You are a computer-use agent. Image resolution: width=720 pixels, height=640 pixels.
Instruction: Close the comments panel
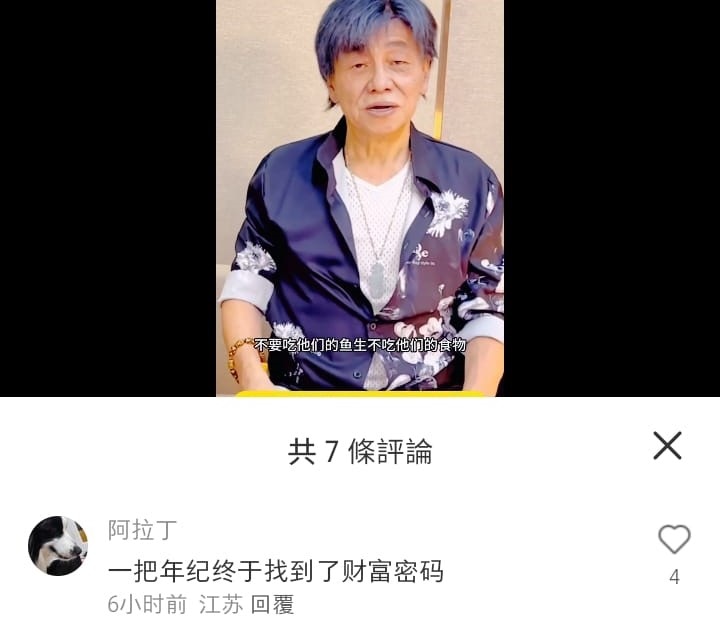pos(667,446)
